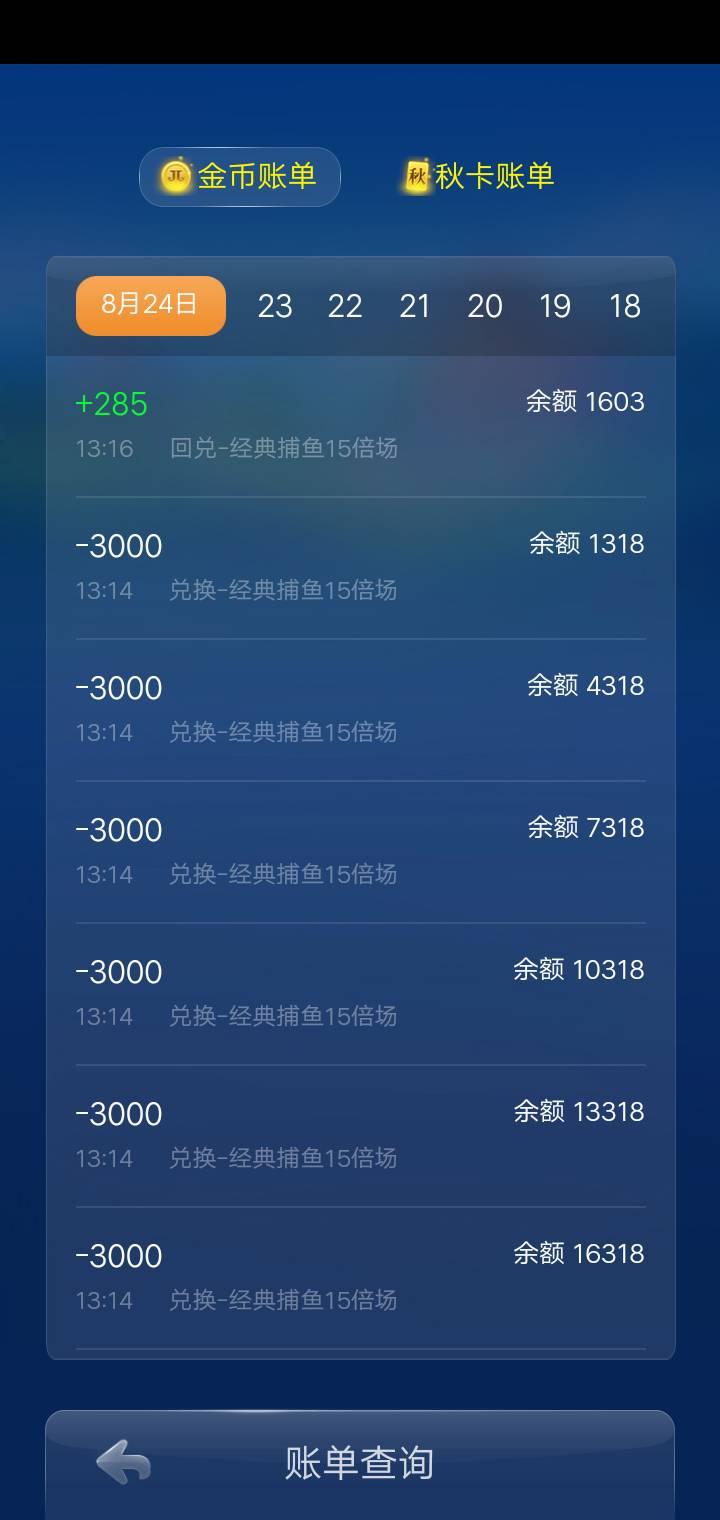Select the 8月24日 date tab
The image size is (720, 1520).
tap(150, 306)
